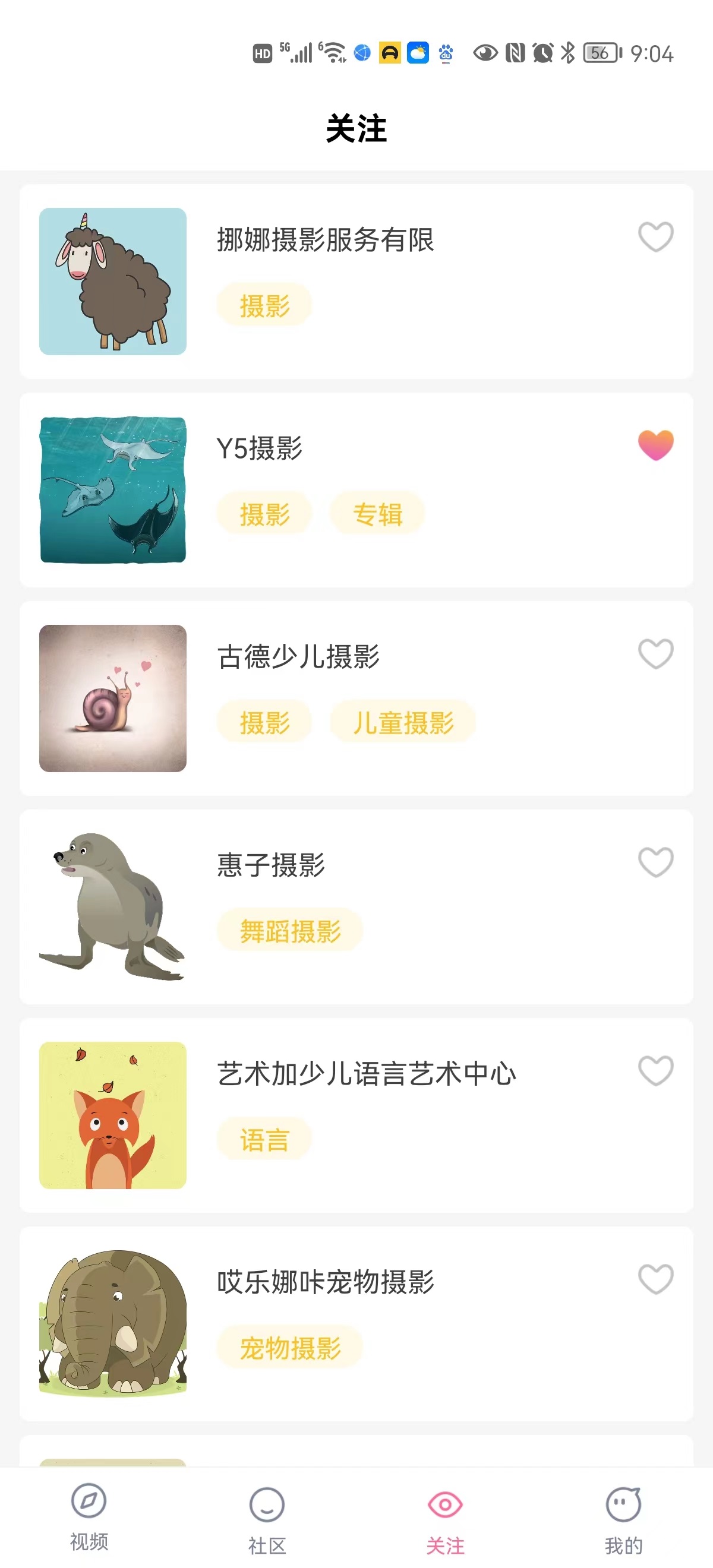713x1568 pixels.
Task: Tap the heart beside 哎乐娜咔宠物摄影
Action: tap(655, 1280)
